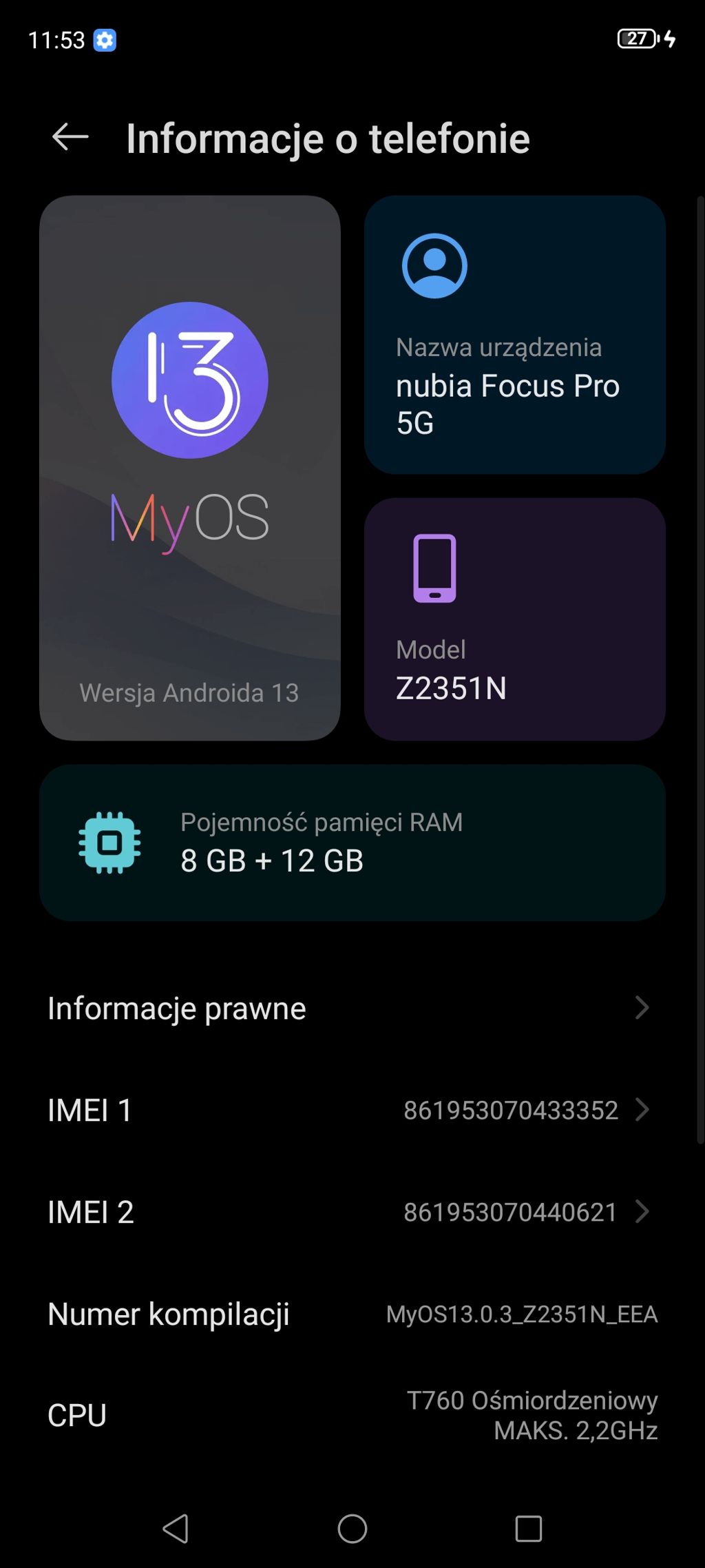
Task: Go back from Informacje o telefonie
Action: [70, 137]
